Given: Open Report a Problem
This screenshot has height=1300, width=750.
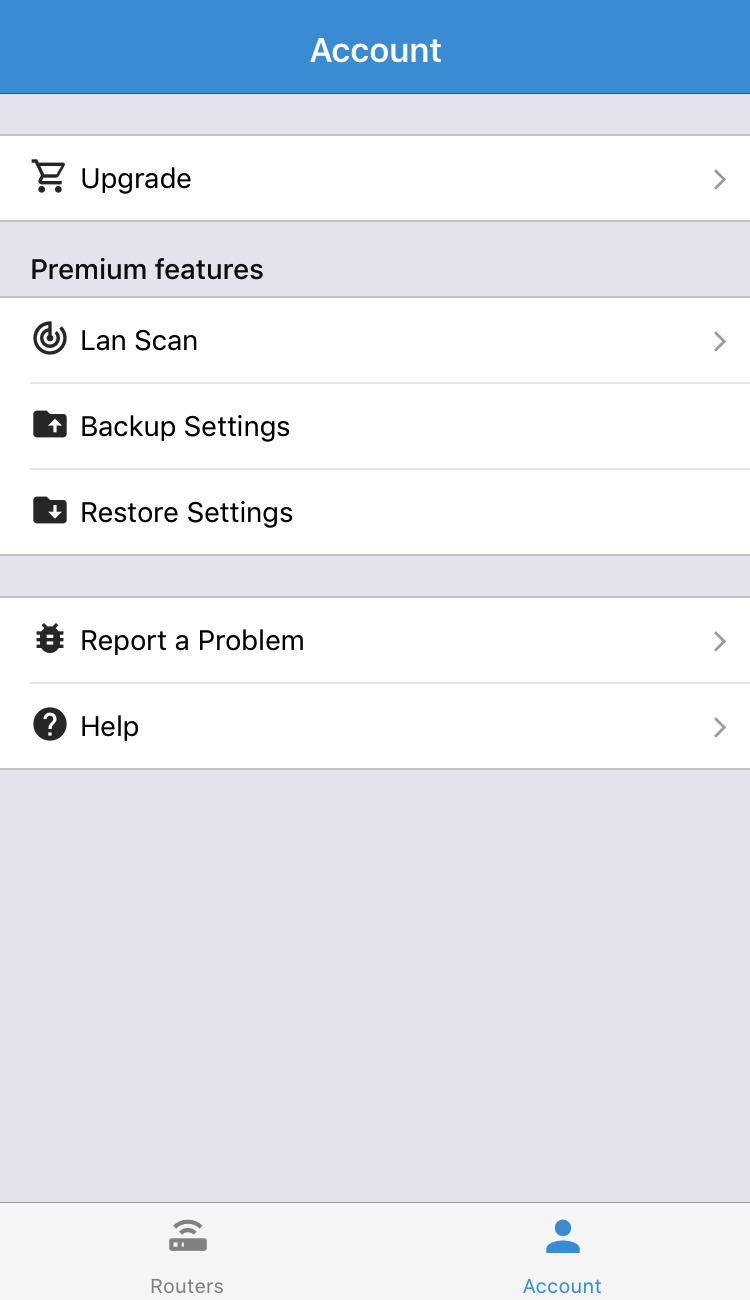Looking at the screenshot, I should click(x=375, y=640).
